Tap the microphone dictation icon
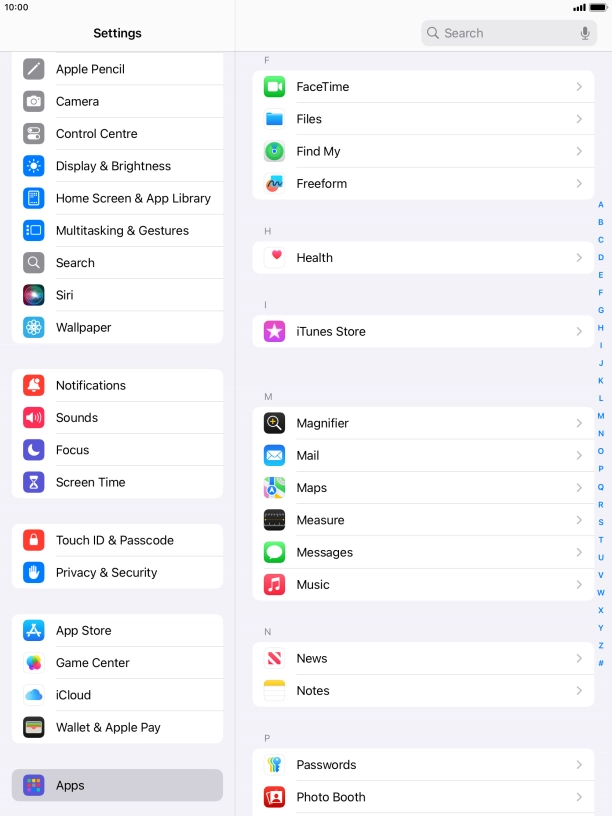Screen dimensions: 612x816 (585, 33)
